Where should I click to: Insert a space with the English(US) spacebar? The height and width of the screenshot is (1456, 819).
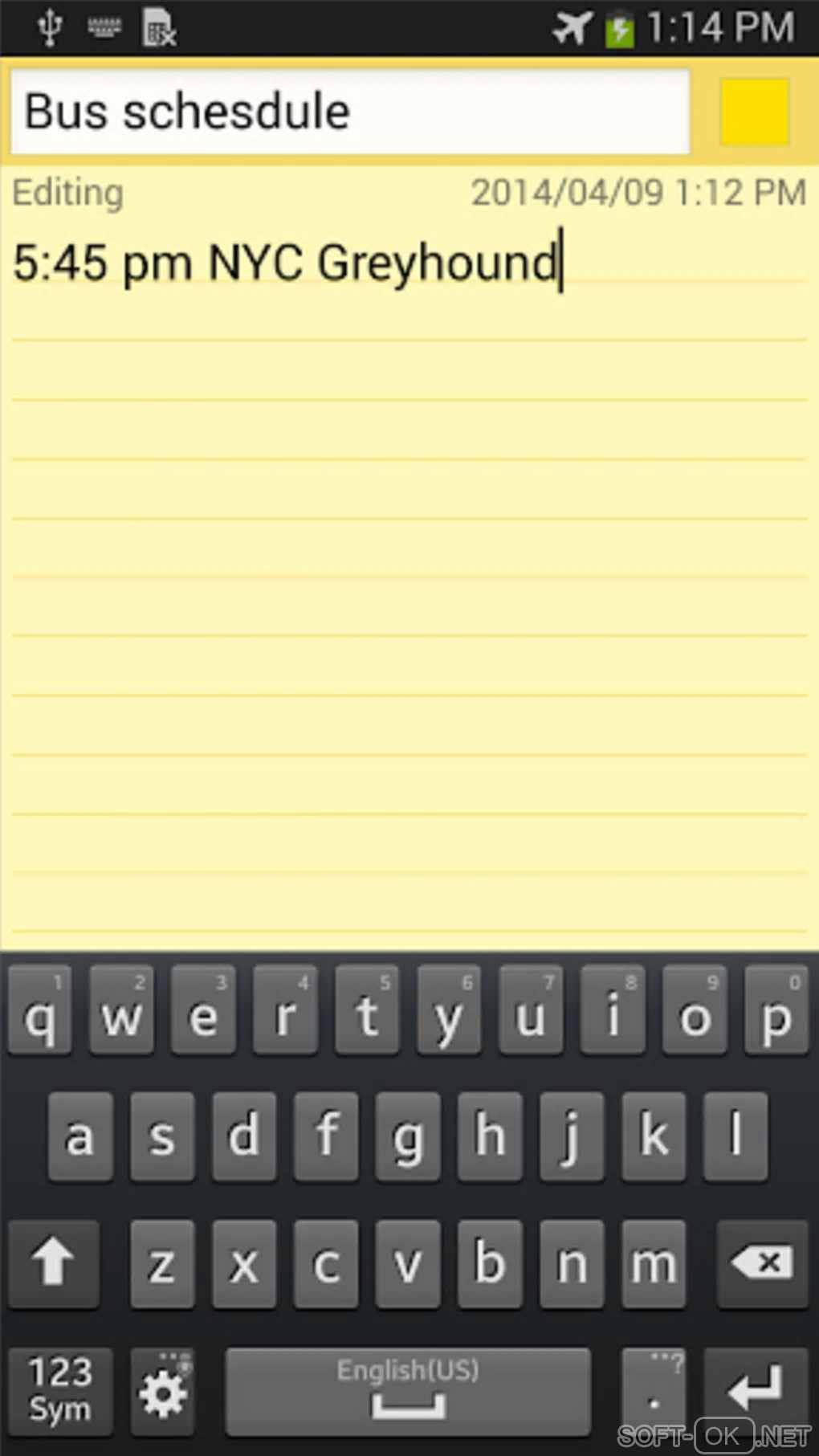(x=408, y=1390)
